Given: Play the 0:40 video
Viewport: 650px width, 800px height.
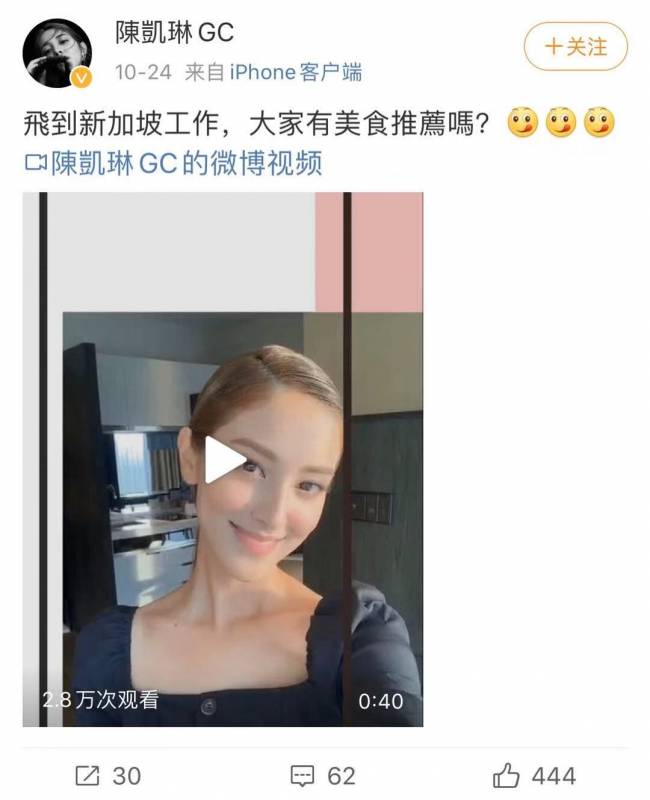Looking at the screenshot, I should coord(223,460).
